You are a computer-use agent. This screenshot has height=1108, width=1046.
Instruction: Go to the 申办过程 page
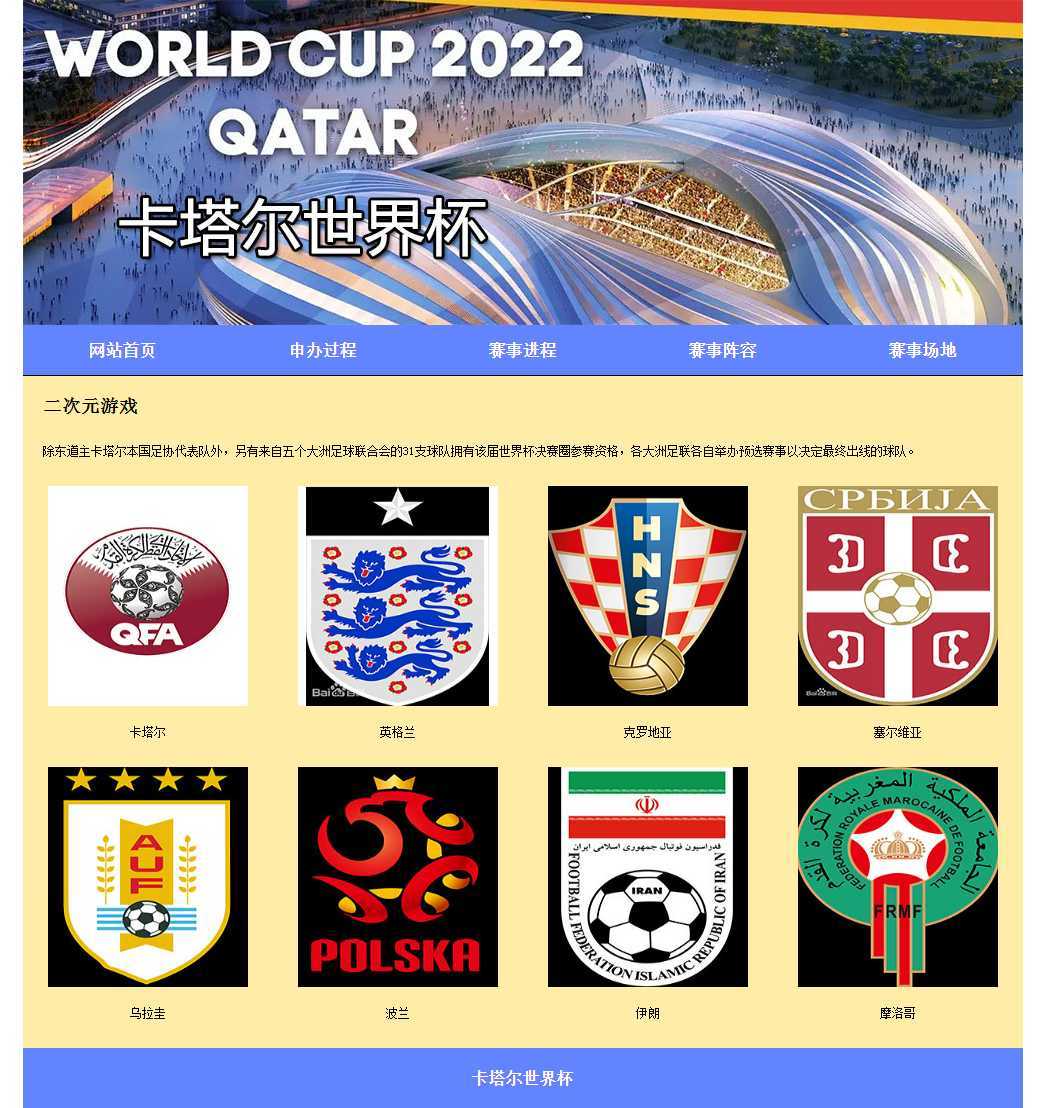point(323,350)
